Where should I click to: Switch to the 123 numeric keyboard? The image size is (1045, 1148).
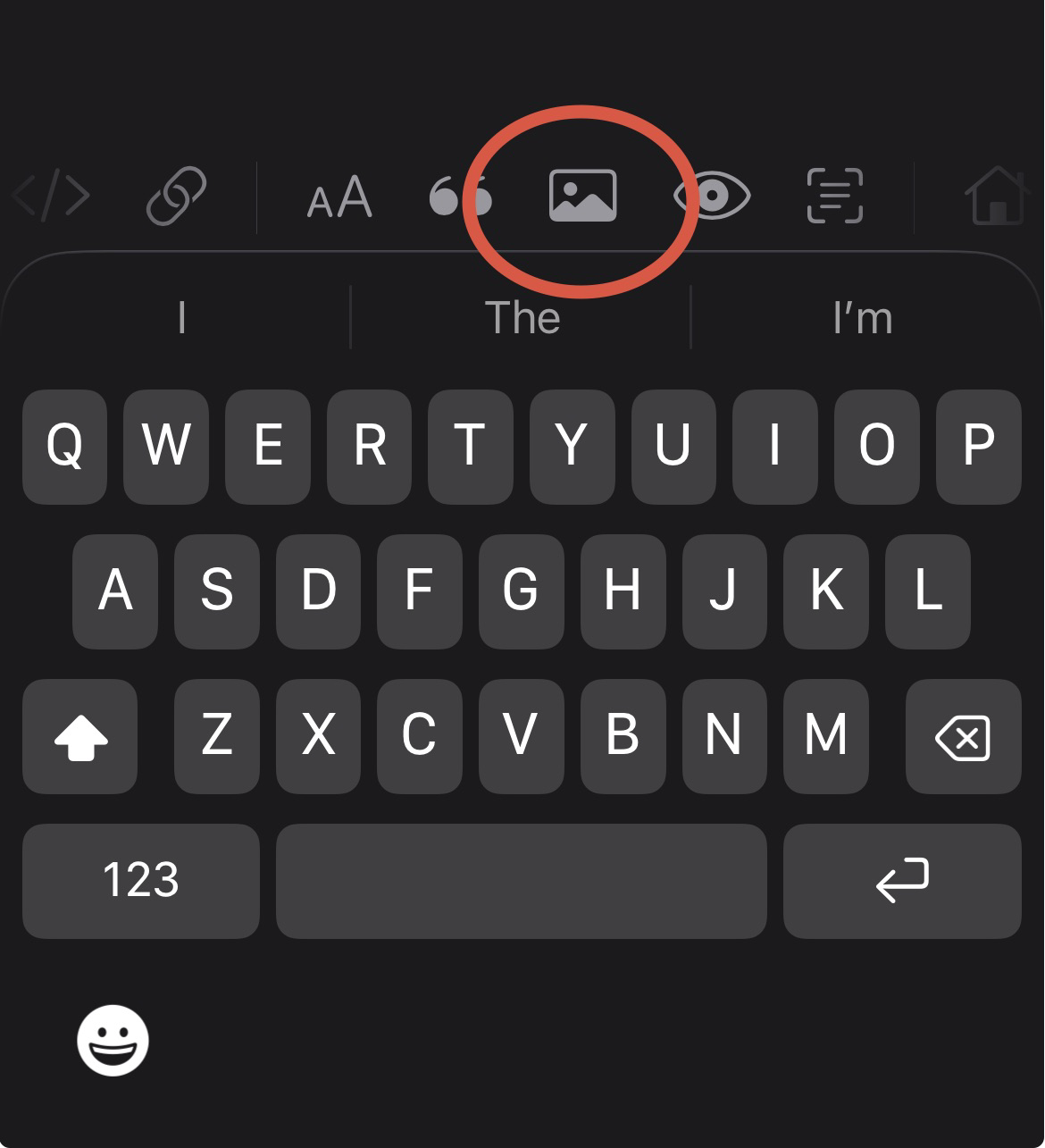(141, 881)
